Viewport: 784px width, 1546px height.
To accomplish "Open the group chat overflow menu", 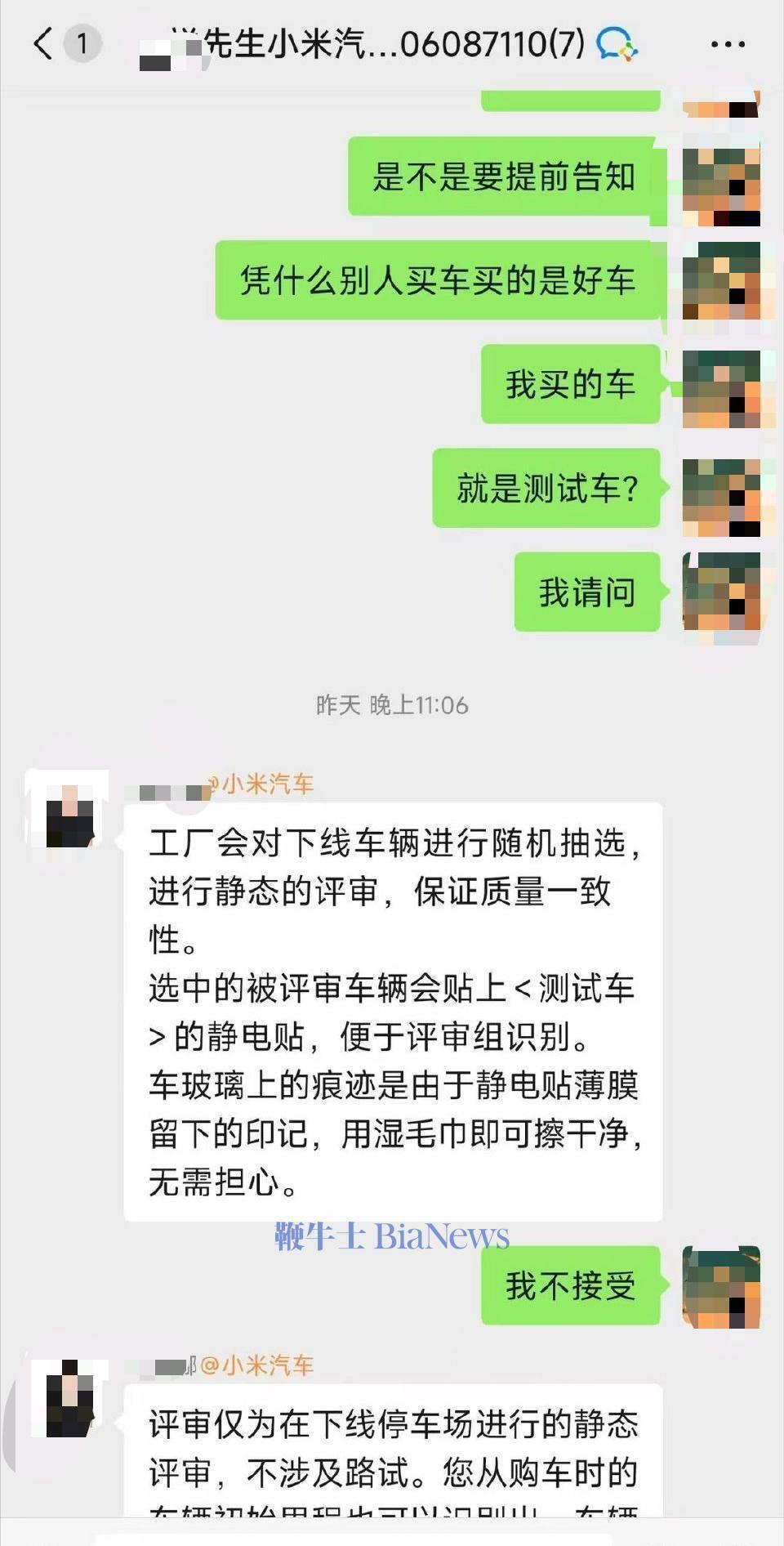I will click(728, 44).
